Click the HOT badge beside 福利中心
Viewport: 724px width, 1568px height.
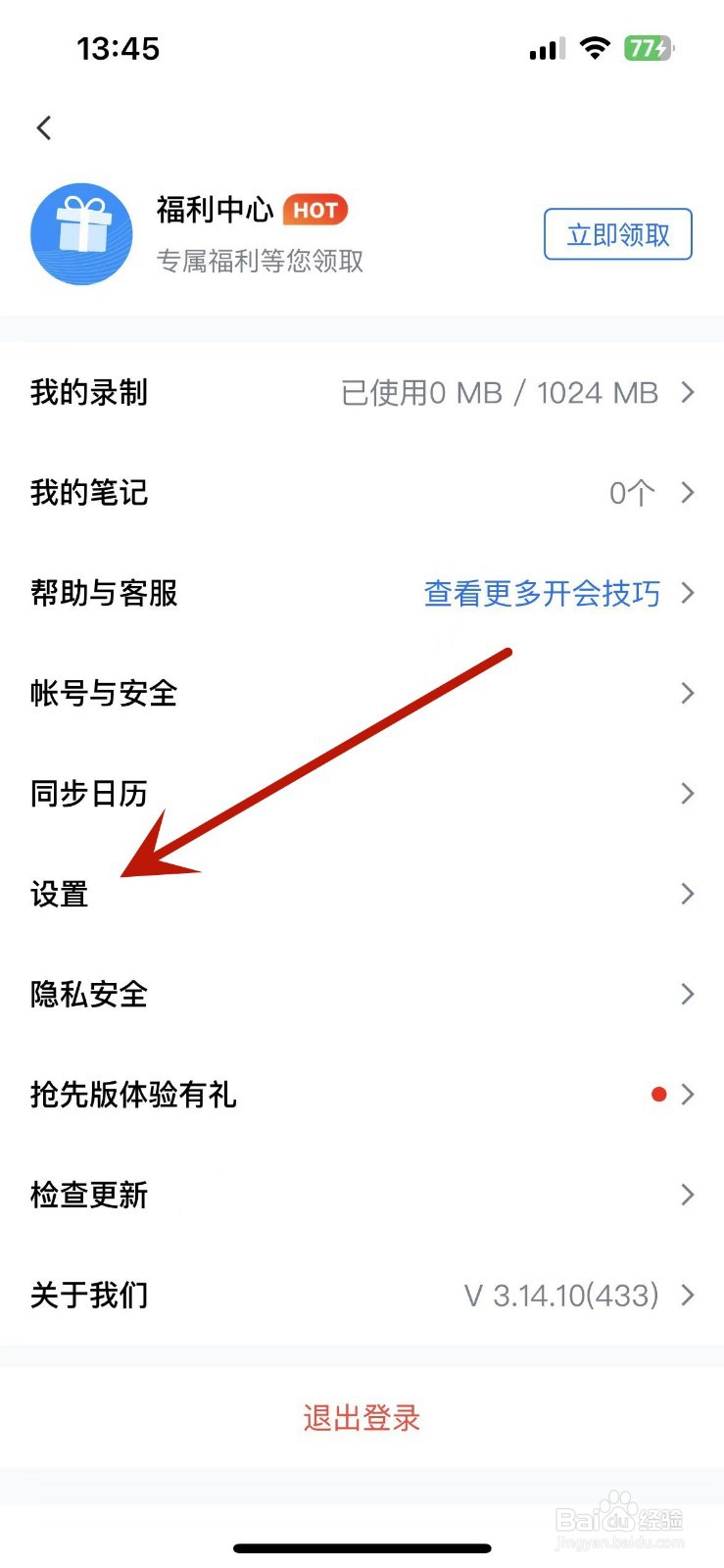pos(314,210)
